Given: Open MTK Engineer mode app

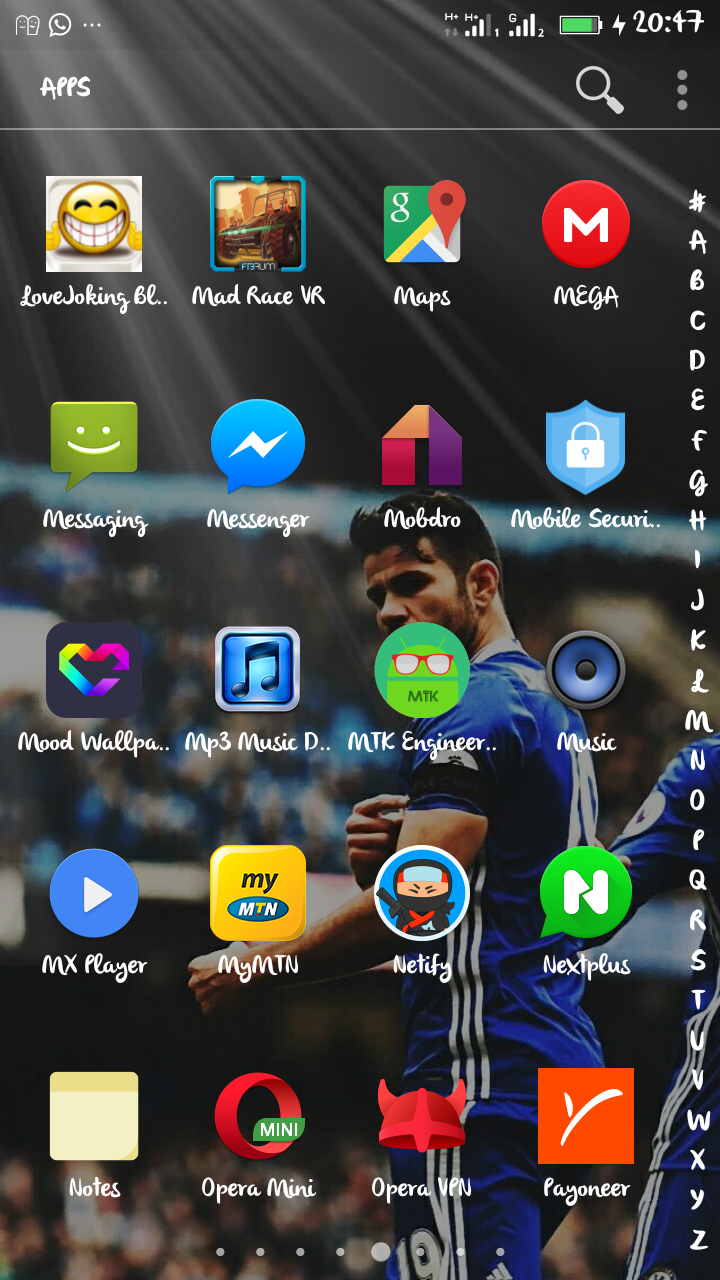Looking at the screenshot, I should [x=422, y=669].
